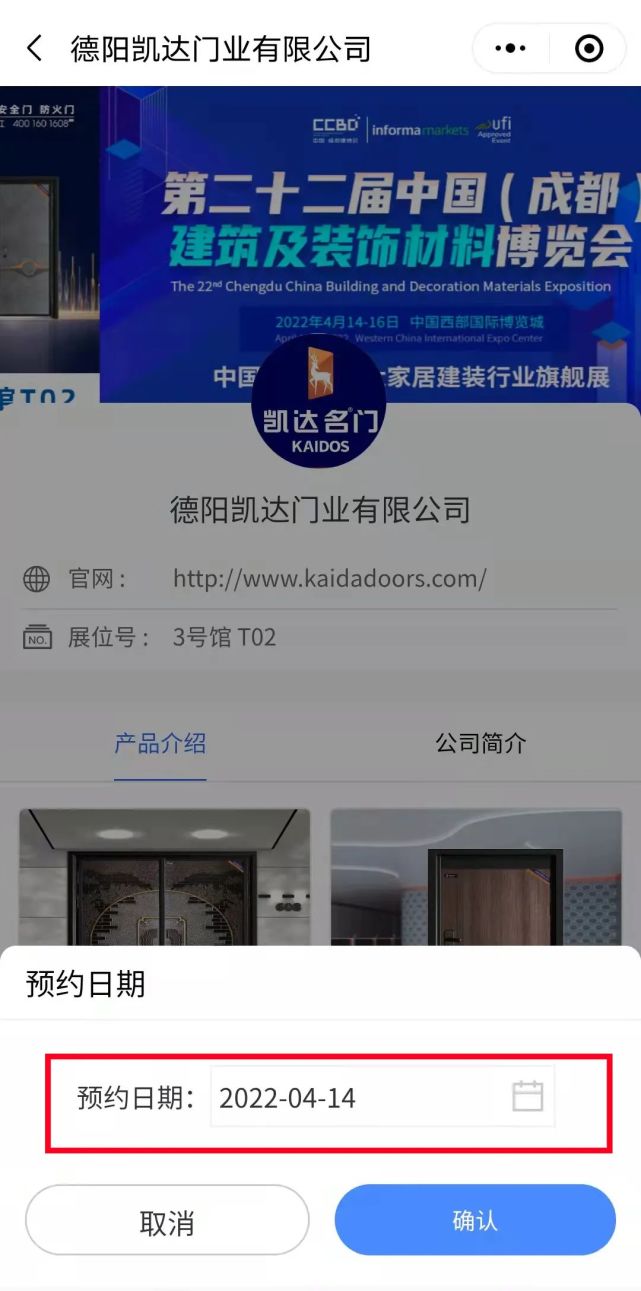The image size is (641, 1291).
Task: Switch to the 公司简介 tab
Action: [x=480, y=743]
